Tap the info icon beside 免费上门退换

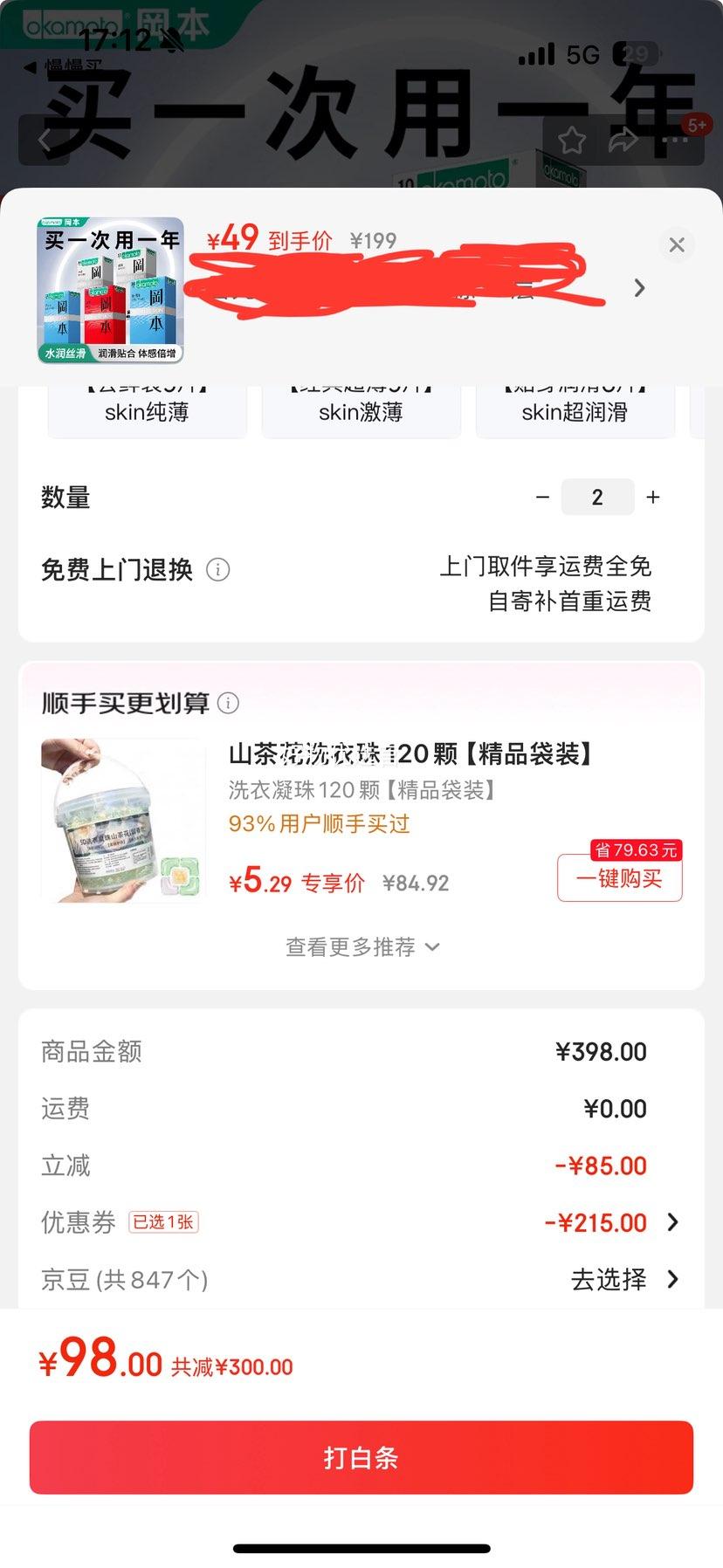tap(218, 569)
